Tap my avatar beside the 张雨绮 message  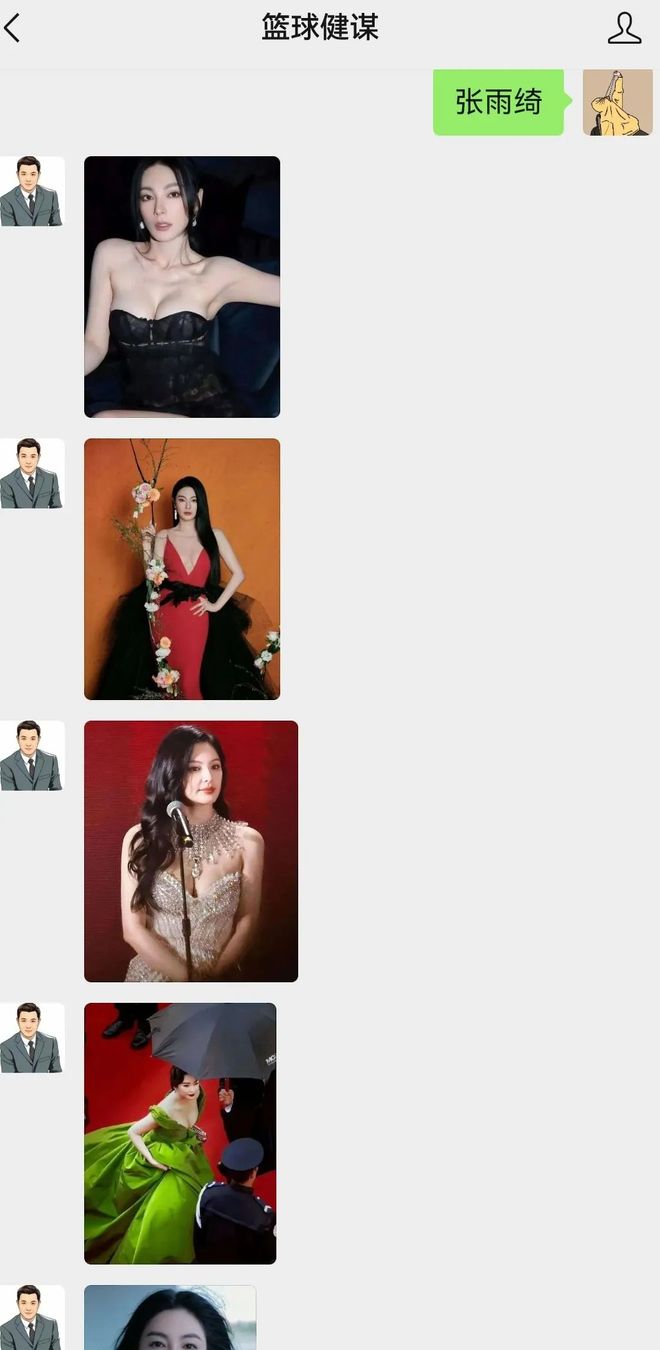617,102
